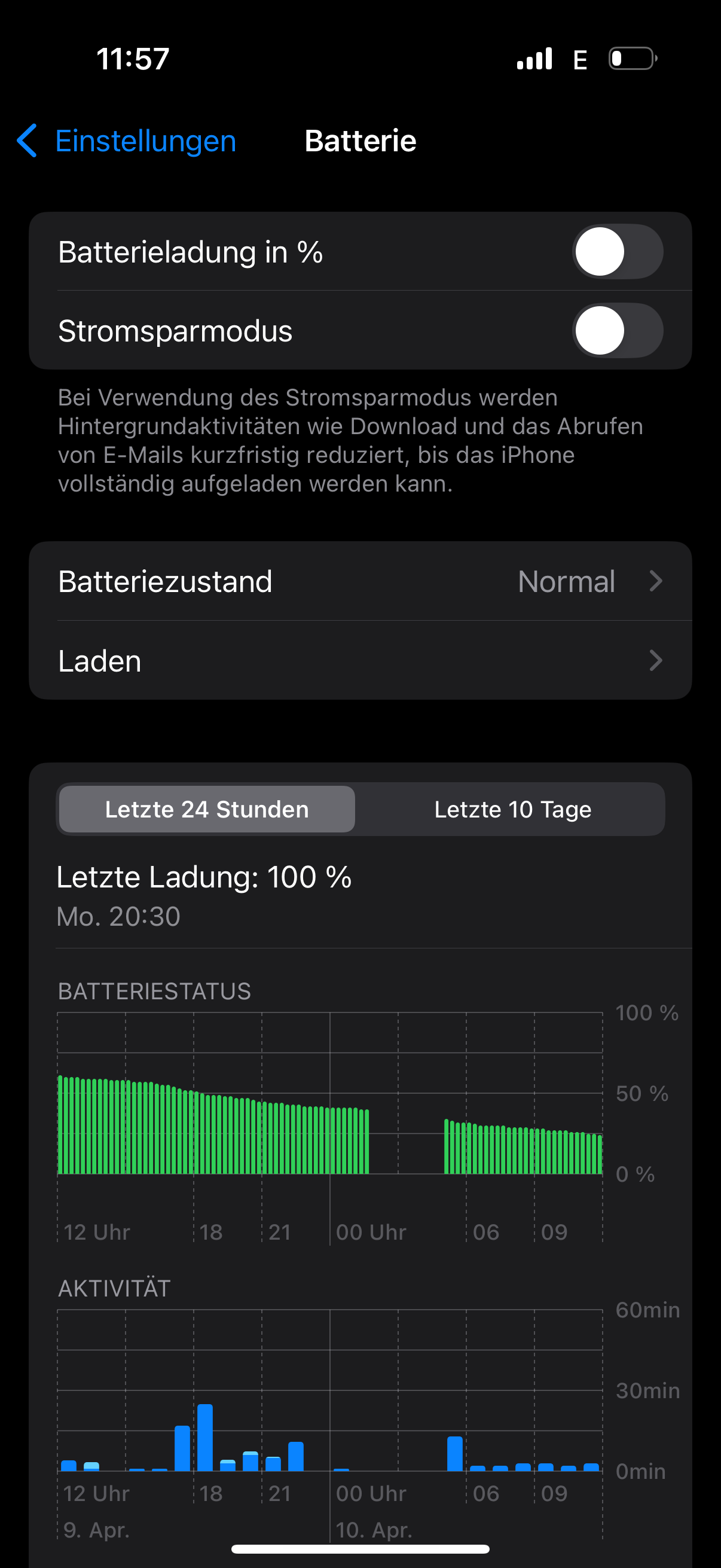This screenshot has height=1568, width=721.
Task: Enable the Batterieladung in % switch
Action: coord(617,252)
